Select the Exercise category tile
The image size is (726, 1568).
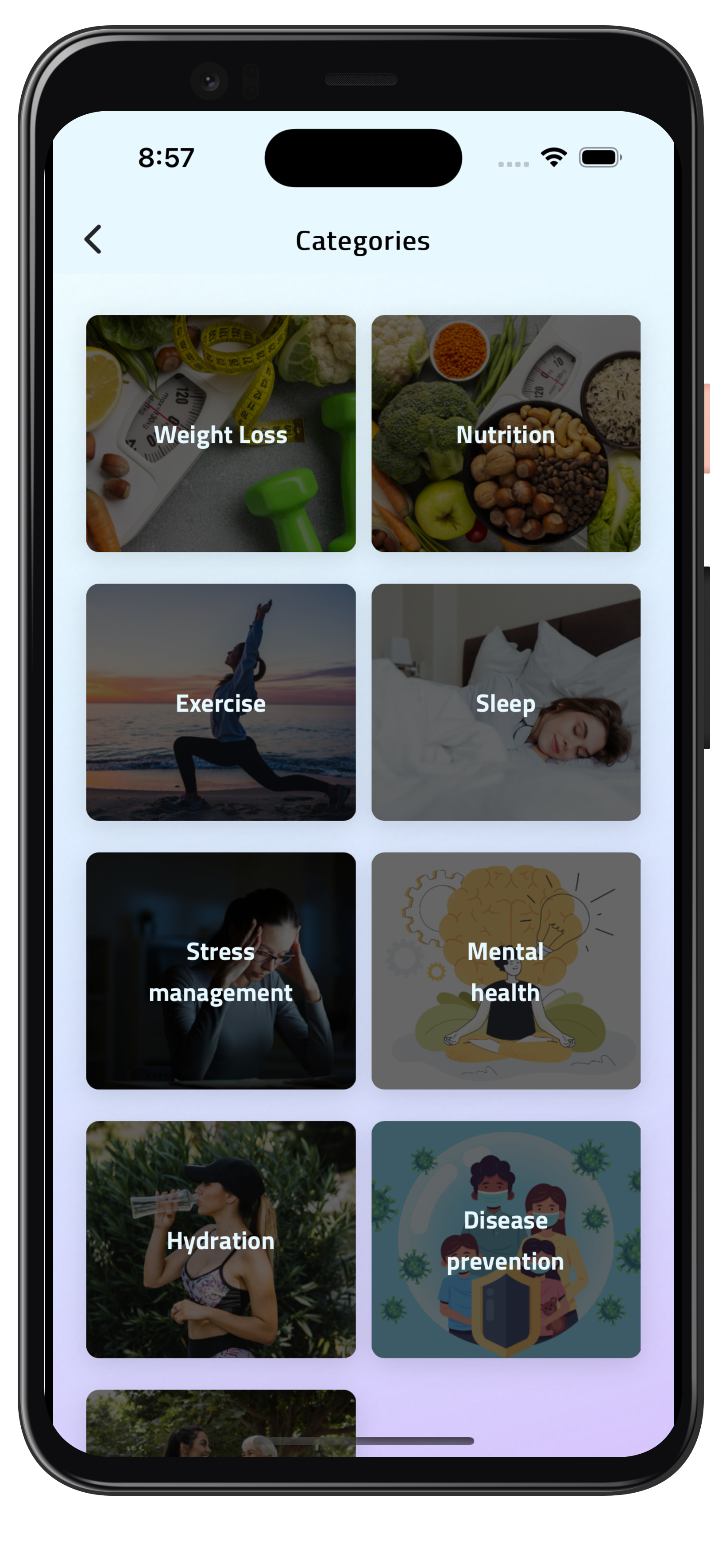tap(221, 702)
